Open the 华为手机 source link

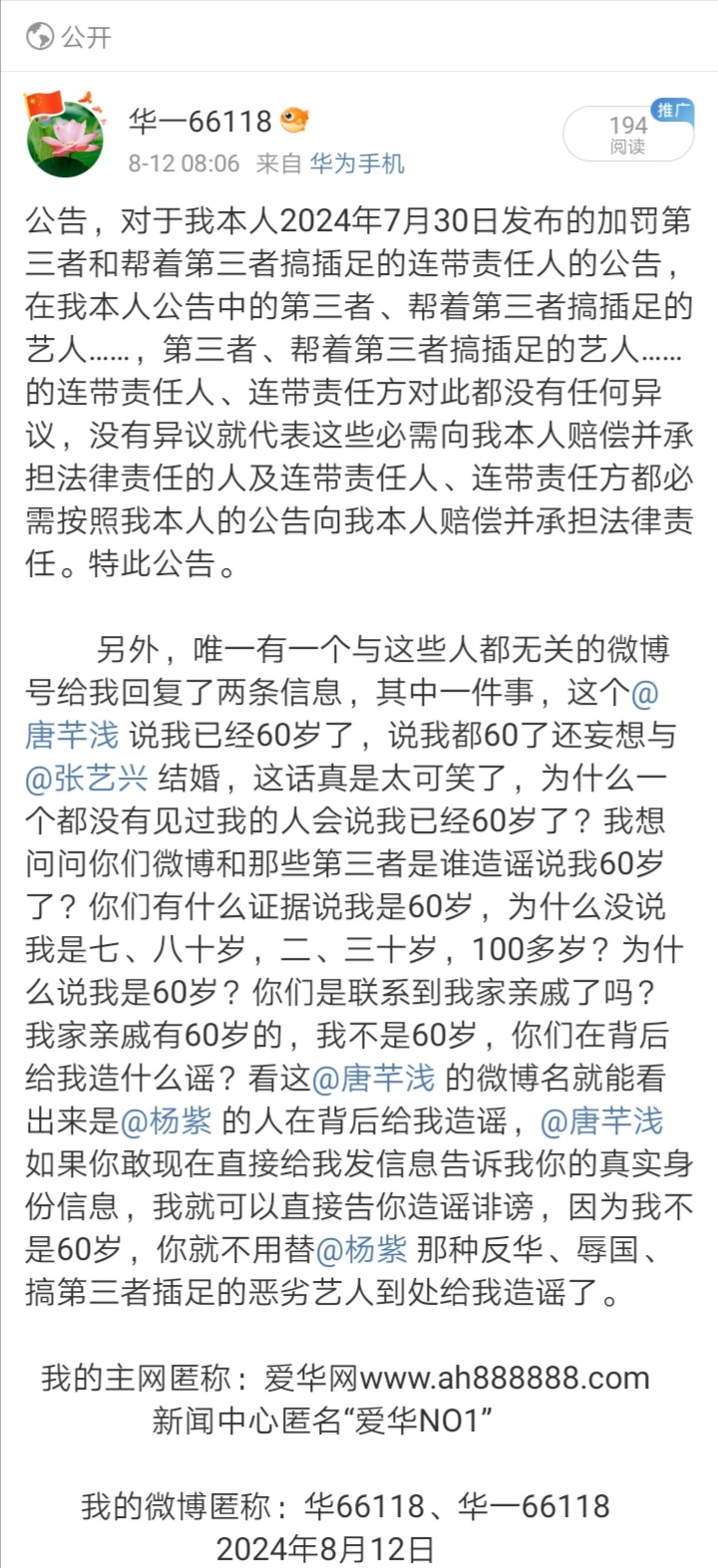(x=357, y=163)
